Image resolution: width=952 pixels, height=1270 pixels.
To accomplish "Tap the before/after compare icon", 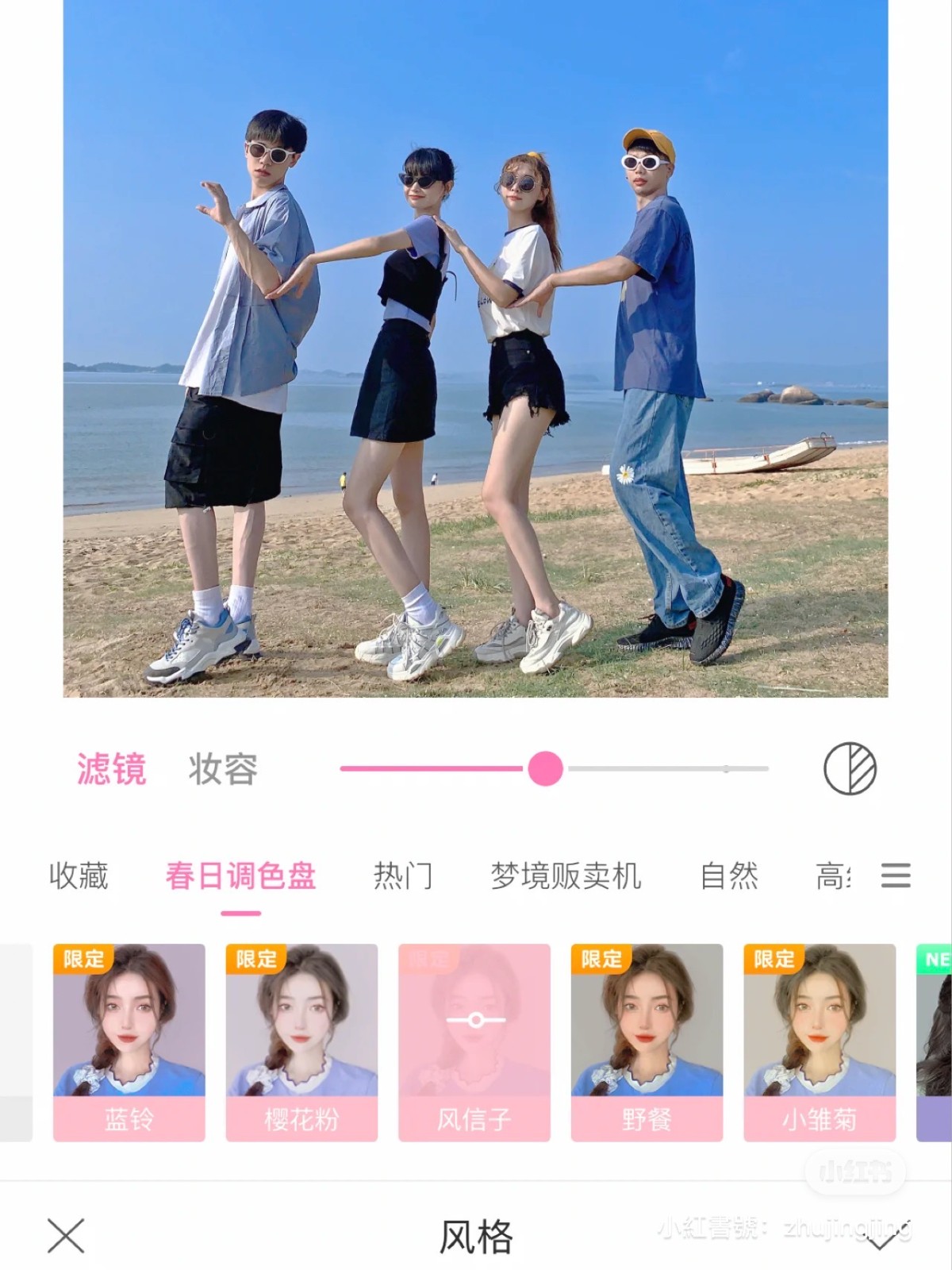I will (x=850, y=769).
